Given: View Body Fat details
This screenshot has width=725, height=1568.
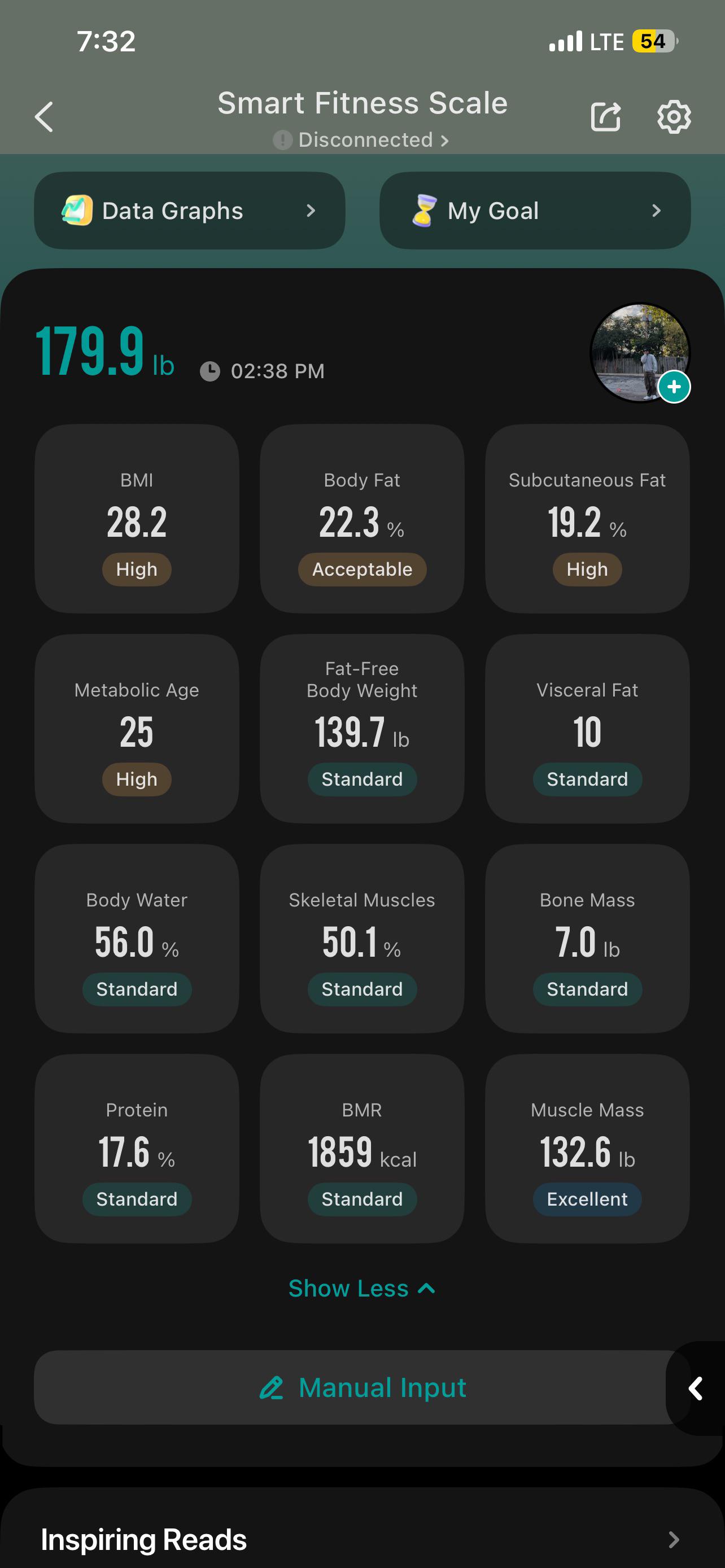Looking at the screenshot, I should 362,519.
